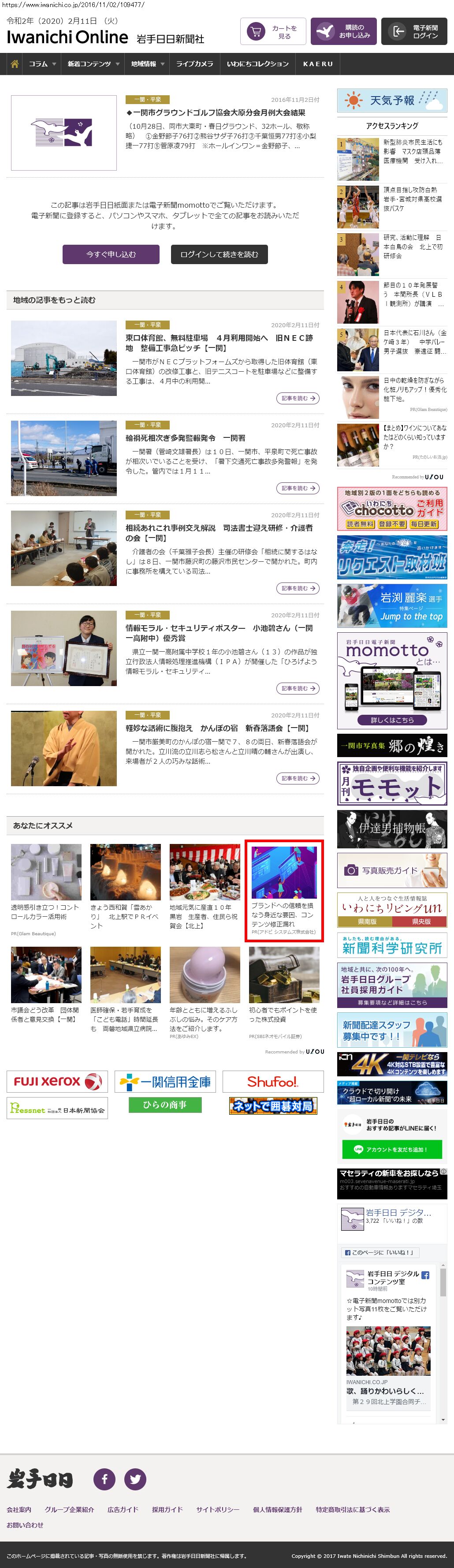Visit the Twitter icon in footer
Screen dimensions: 454x1568
click(135, 1478)
